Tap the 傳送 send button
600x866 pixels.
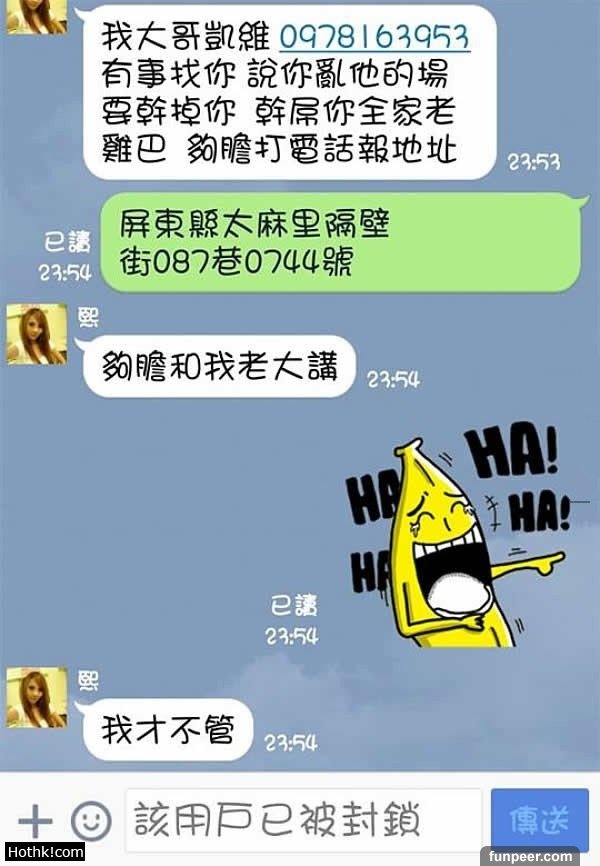tap(539, 821)
